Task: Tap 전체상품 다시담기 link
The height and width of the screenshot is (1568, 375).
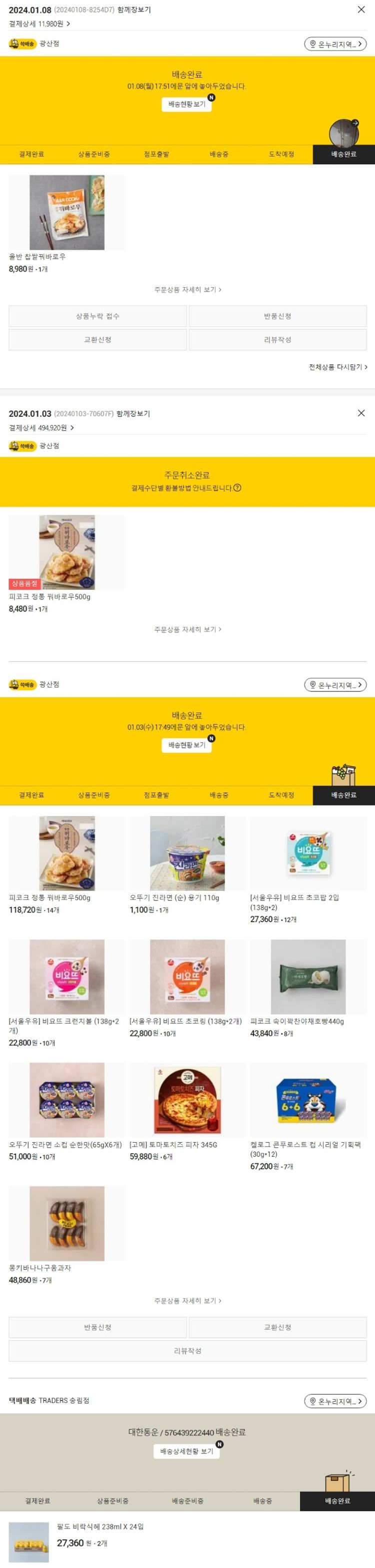Action: [338, 367]
